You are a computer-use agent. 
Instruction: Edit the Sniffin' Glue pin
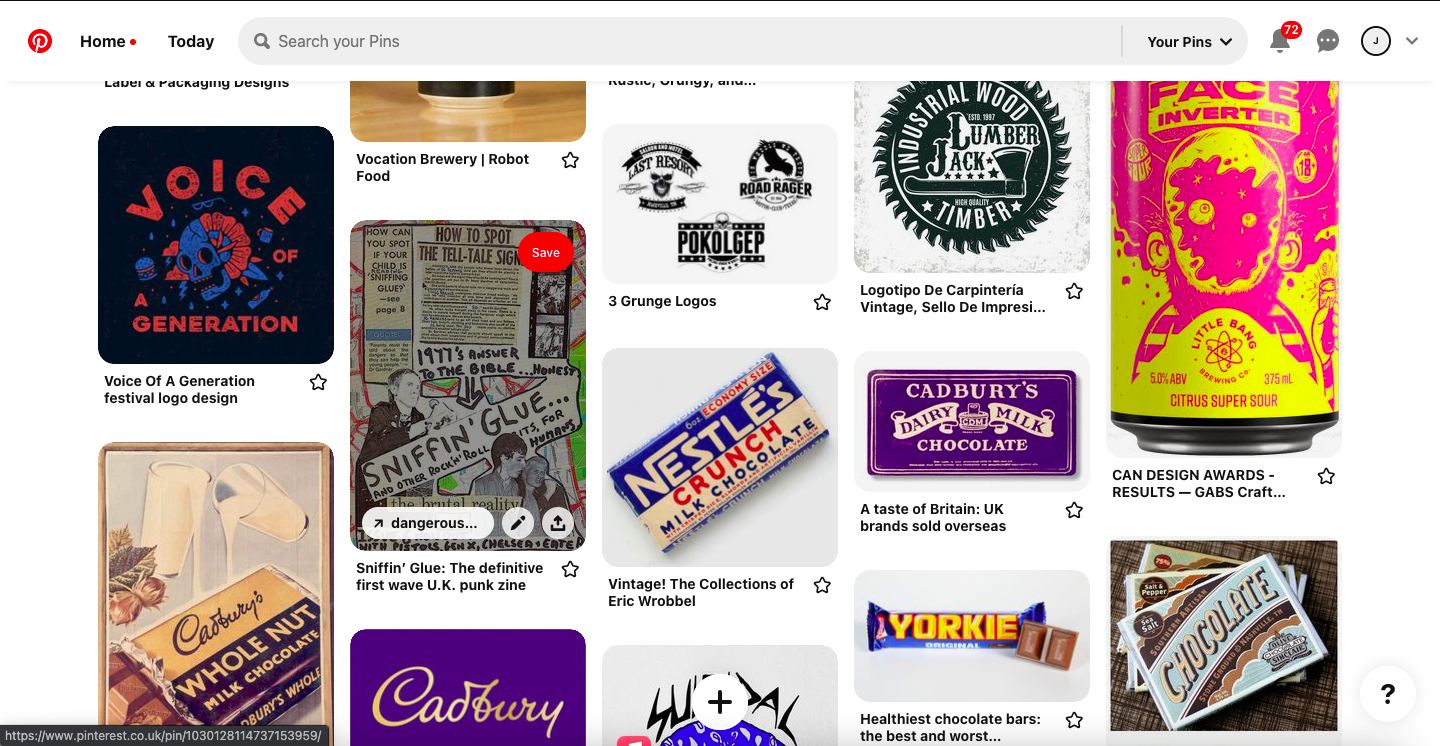pos(518,522)
